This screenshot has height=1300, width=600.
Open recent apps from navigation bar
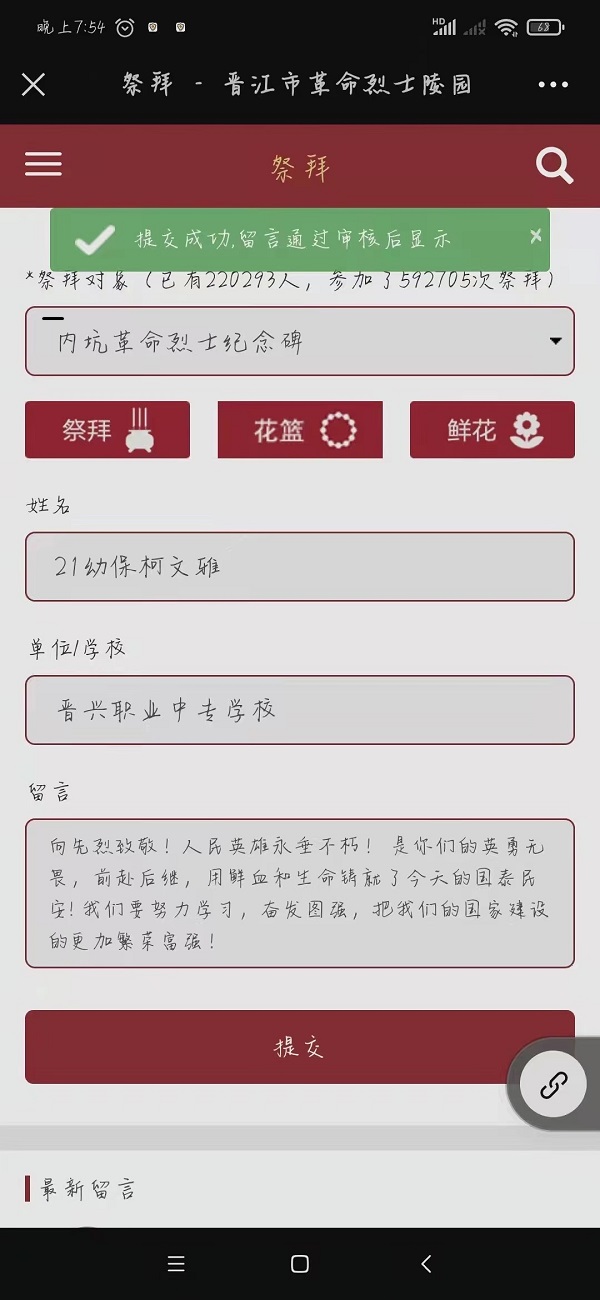[176, 1264]
